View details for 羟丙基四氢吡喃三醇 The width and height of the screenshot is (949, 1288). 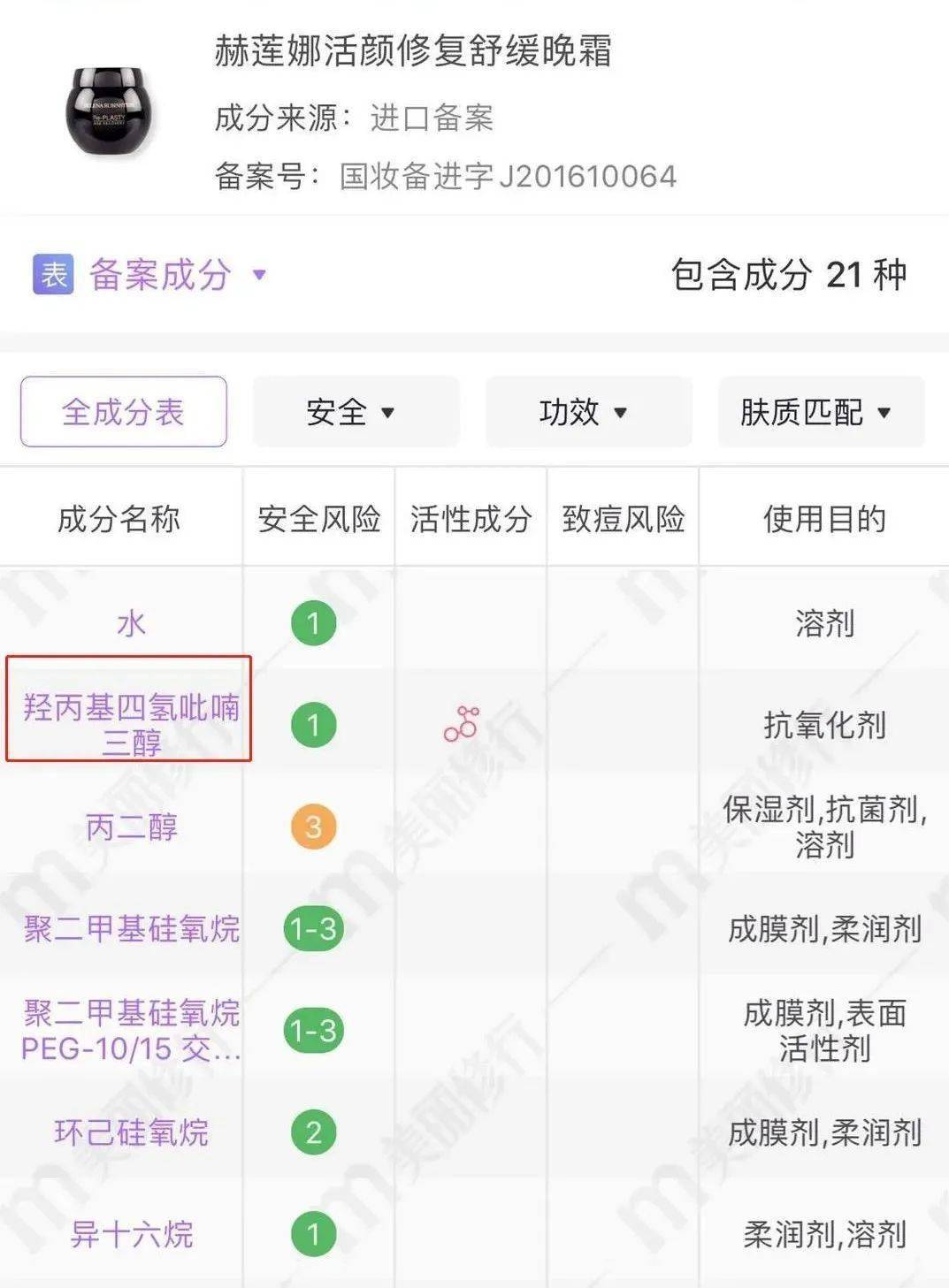click(x=130, y=724)
